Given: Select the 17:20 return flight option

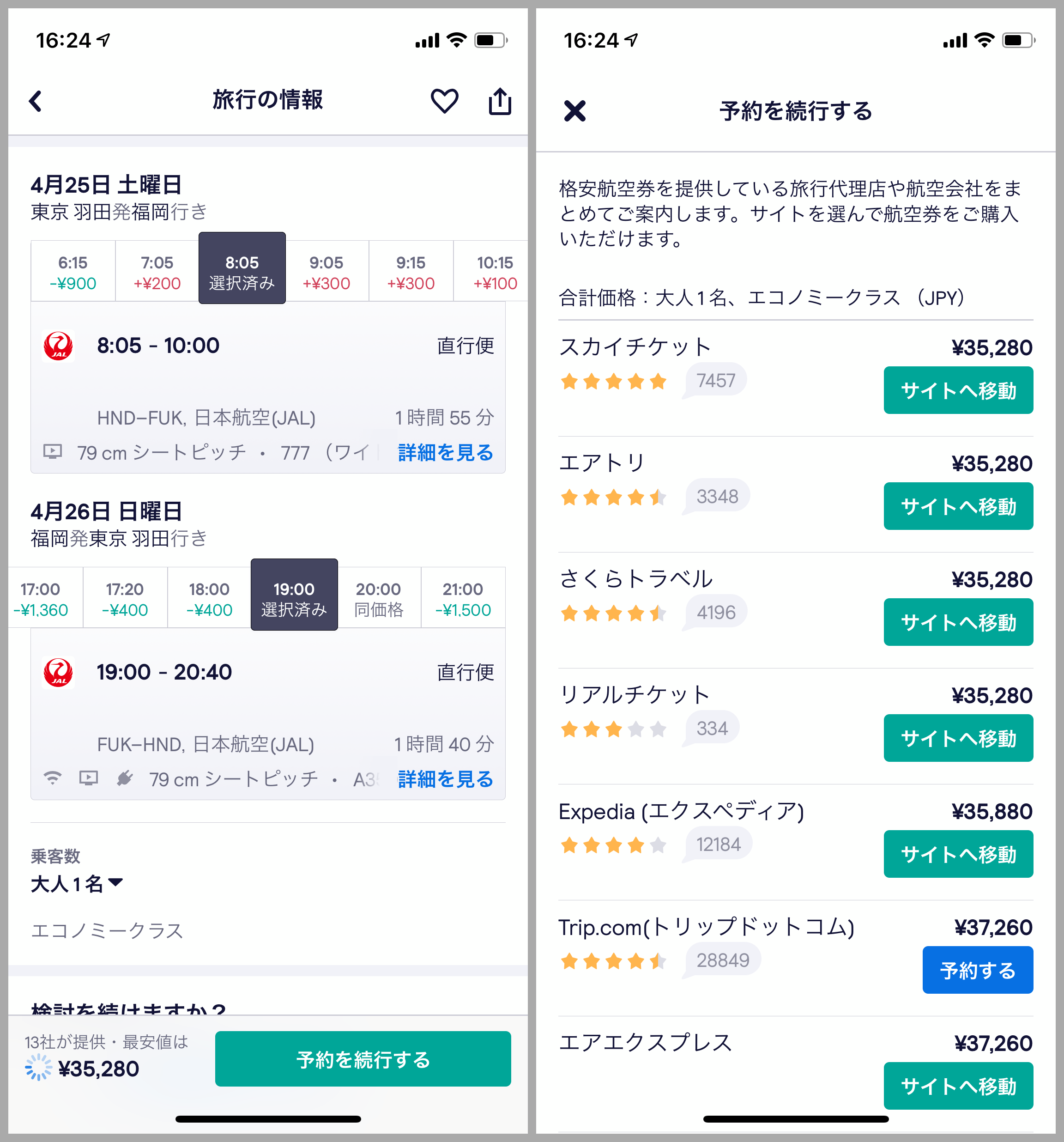Looking at the screenshot, I should point(125,599).
